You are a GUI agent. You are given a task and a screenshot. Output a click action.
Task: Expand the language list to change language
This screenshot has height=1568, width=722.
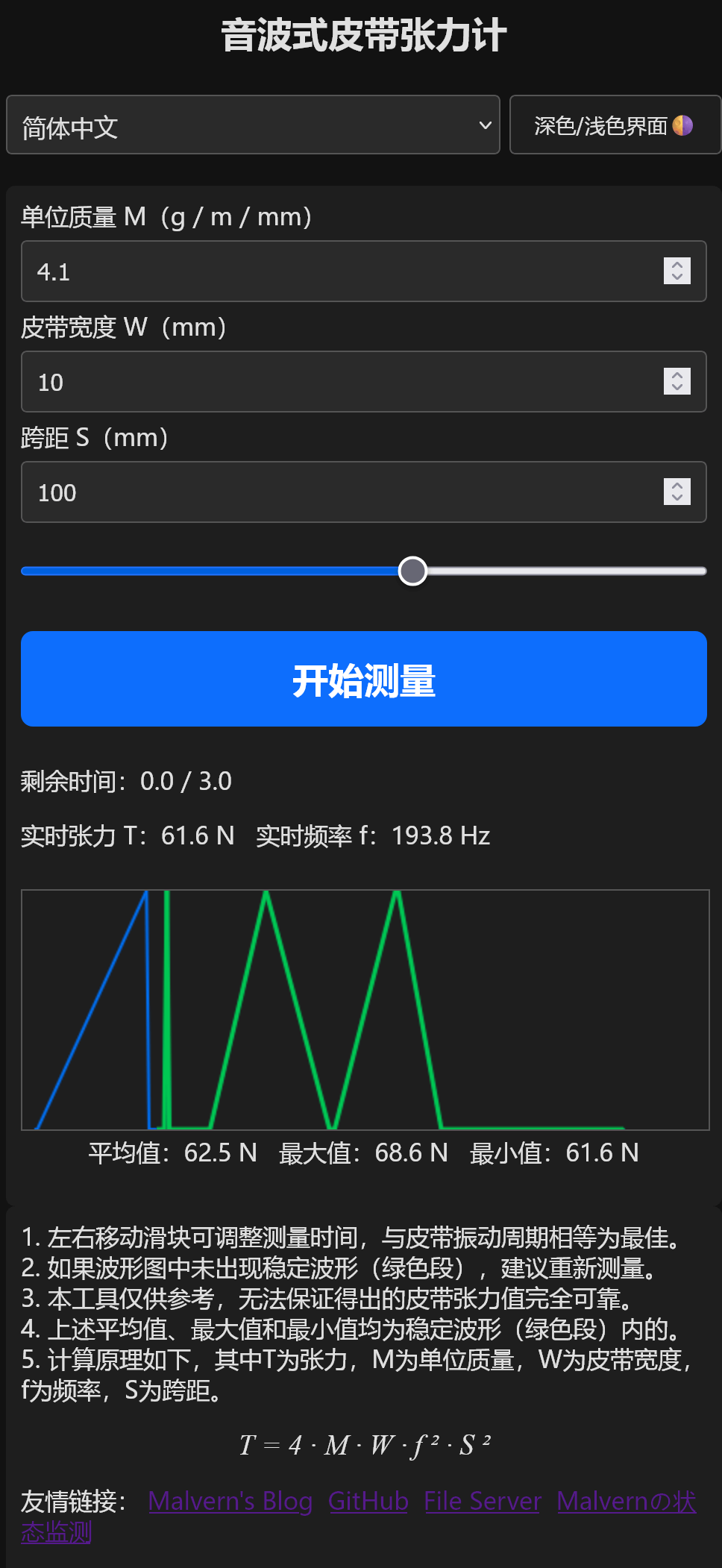tap(254, 125)
